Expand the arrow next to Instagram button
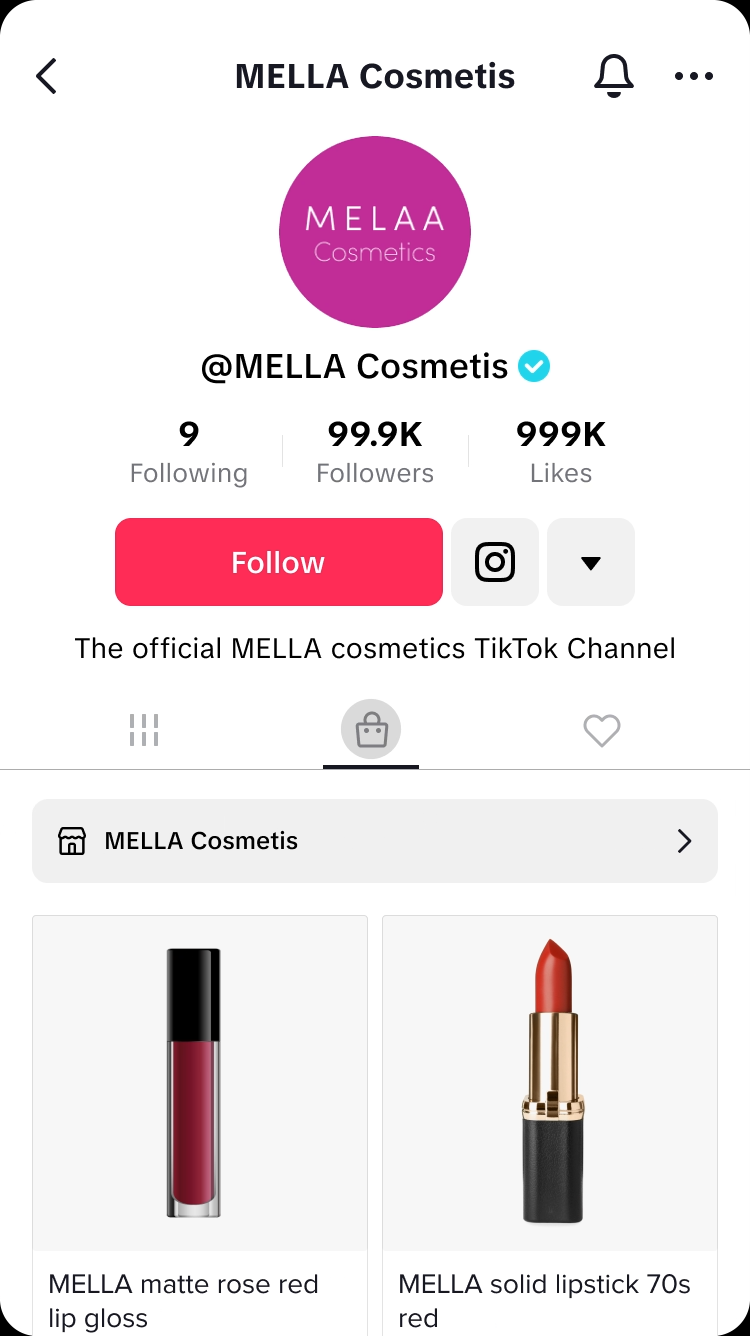 [x=590, y=562]
